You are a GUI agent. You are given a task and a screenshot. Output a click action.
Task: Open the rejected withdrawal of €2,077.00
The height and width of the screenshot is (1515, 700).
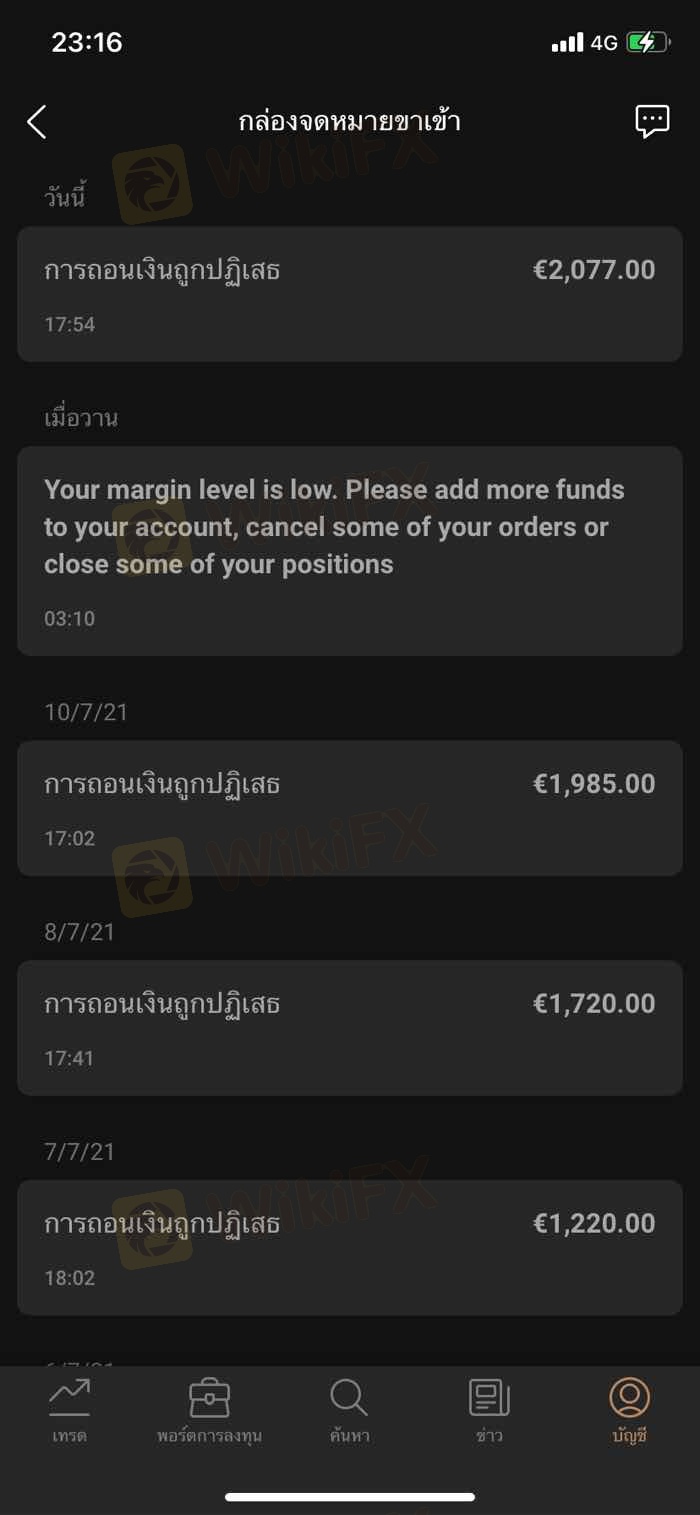[x=350, y=294]
